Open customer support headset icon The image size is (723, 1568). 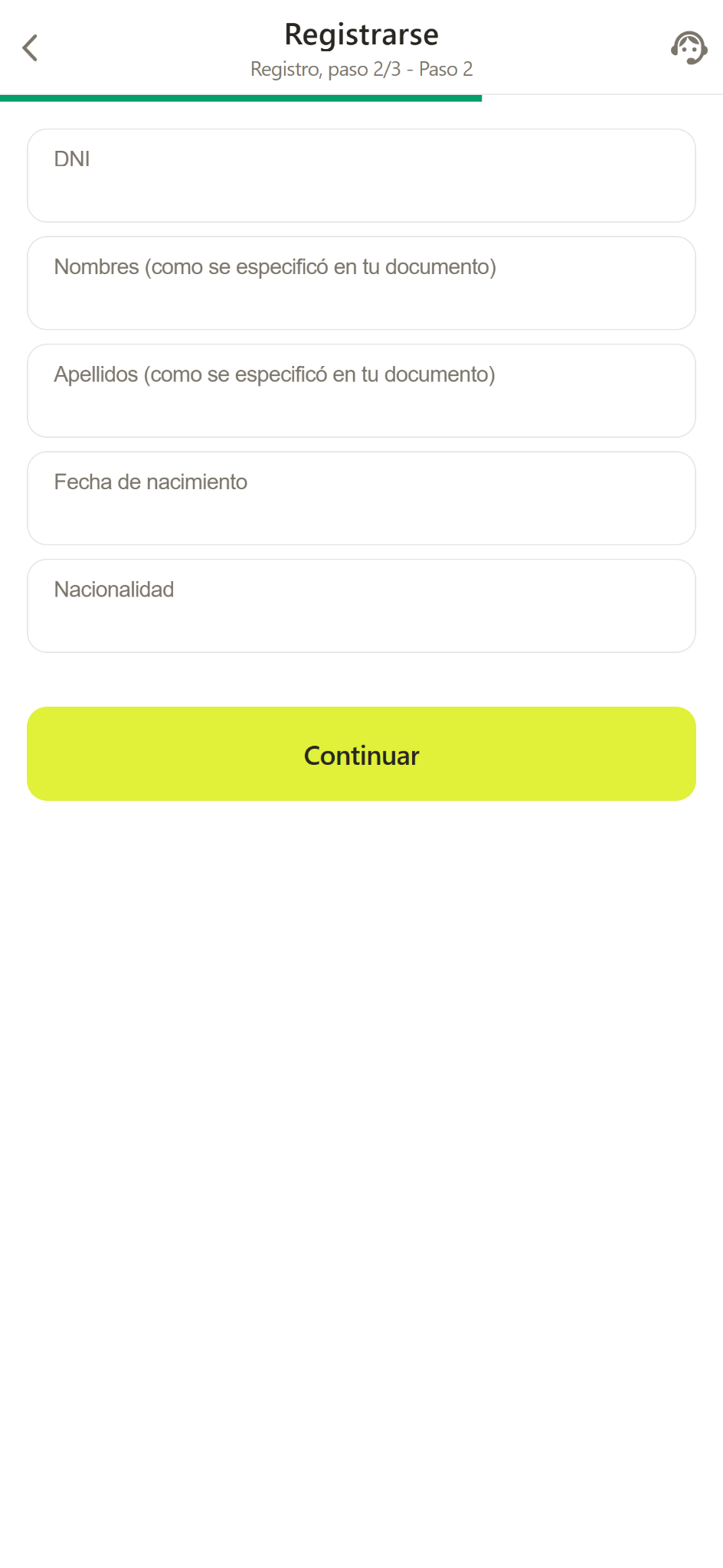coord(689,47)
